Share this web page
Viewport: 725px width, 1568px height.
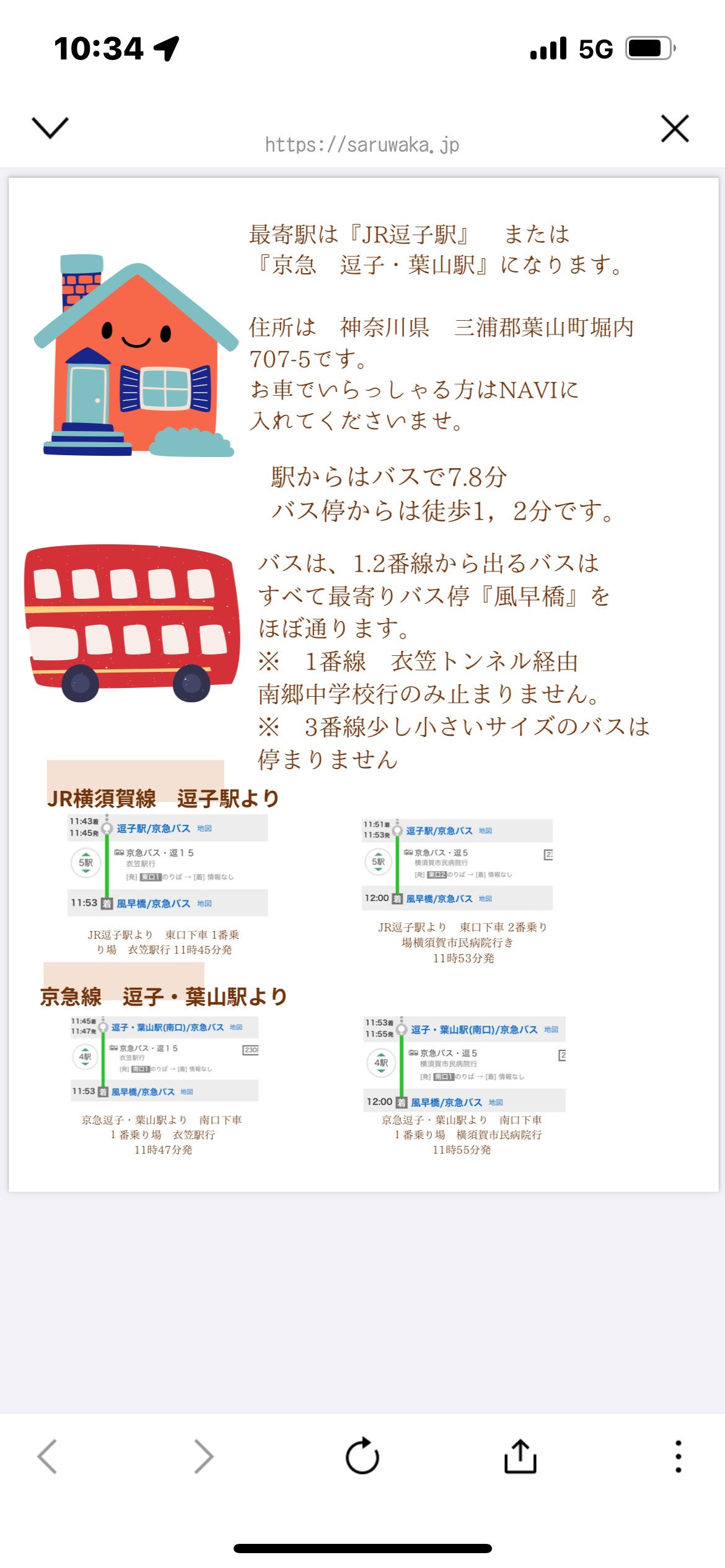pos(521,1456)
